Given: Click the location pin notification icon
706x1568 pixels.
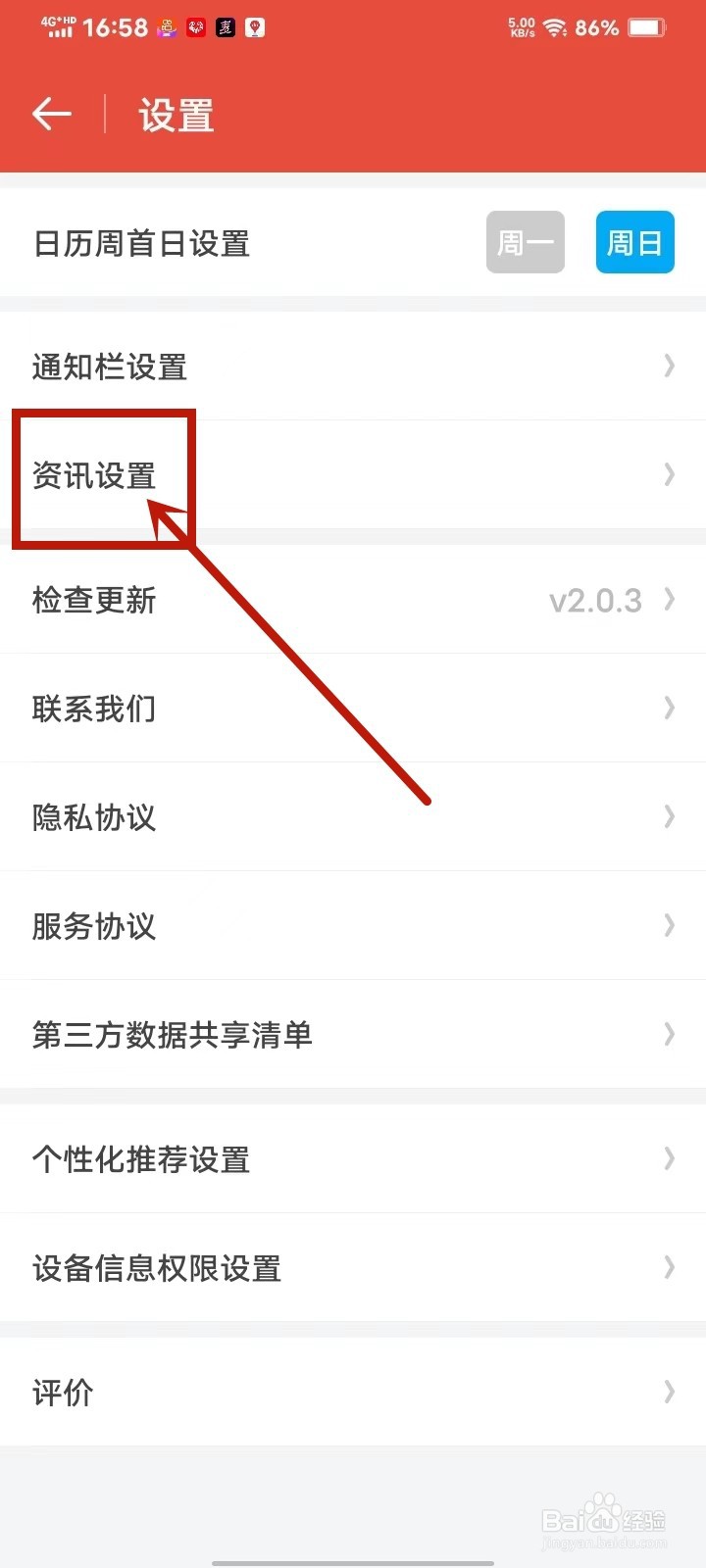Looking at the screenshot, I should pos(254,27).
